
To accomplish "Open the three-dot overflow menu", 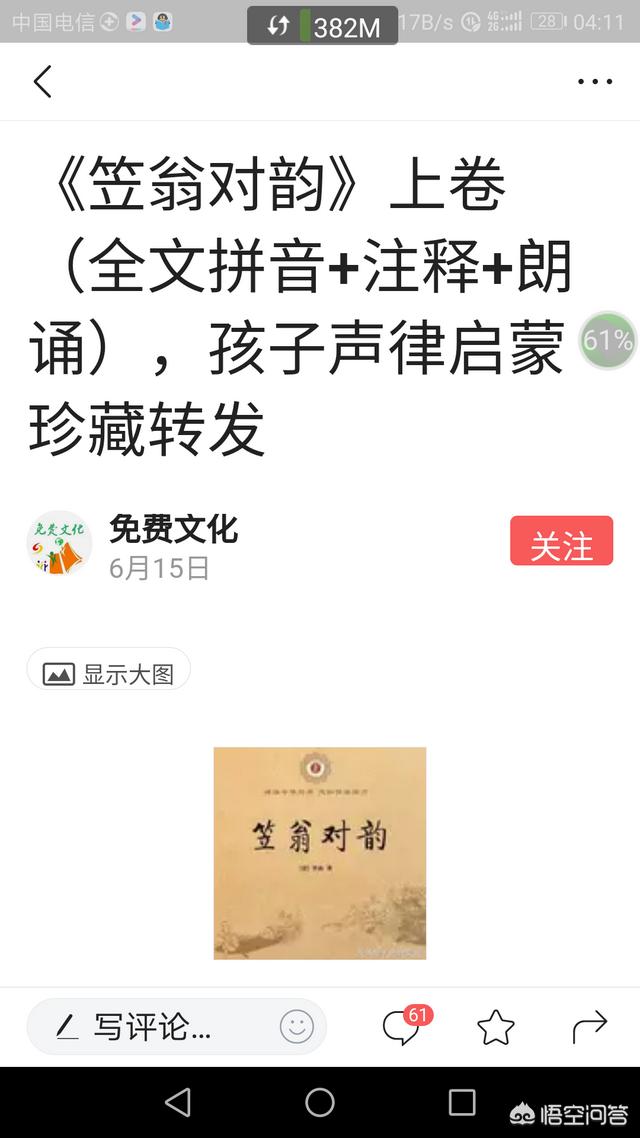I will coord(595,81).
